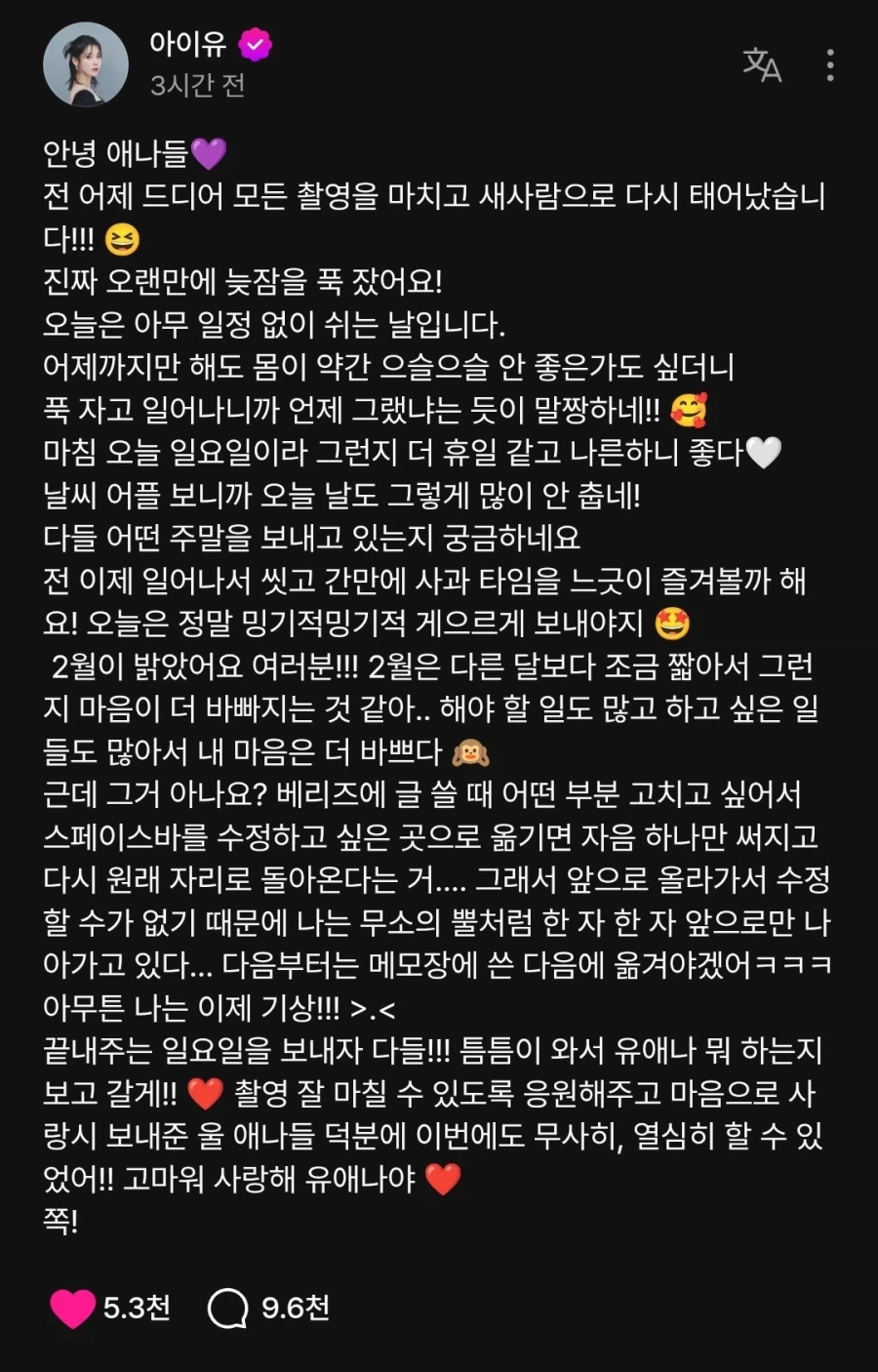This screenshot has height=1372, width=878.
Task: Translate this post
Action: coord(762,65)
